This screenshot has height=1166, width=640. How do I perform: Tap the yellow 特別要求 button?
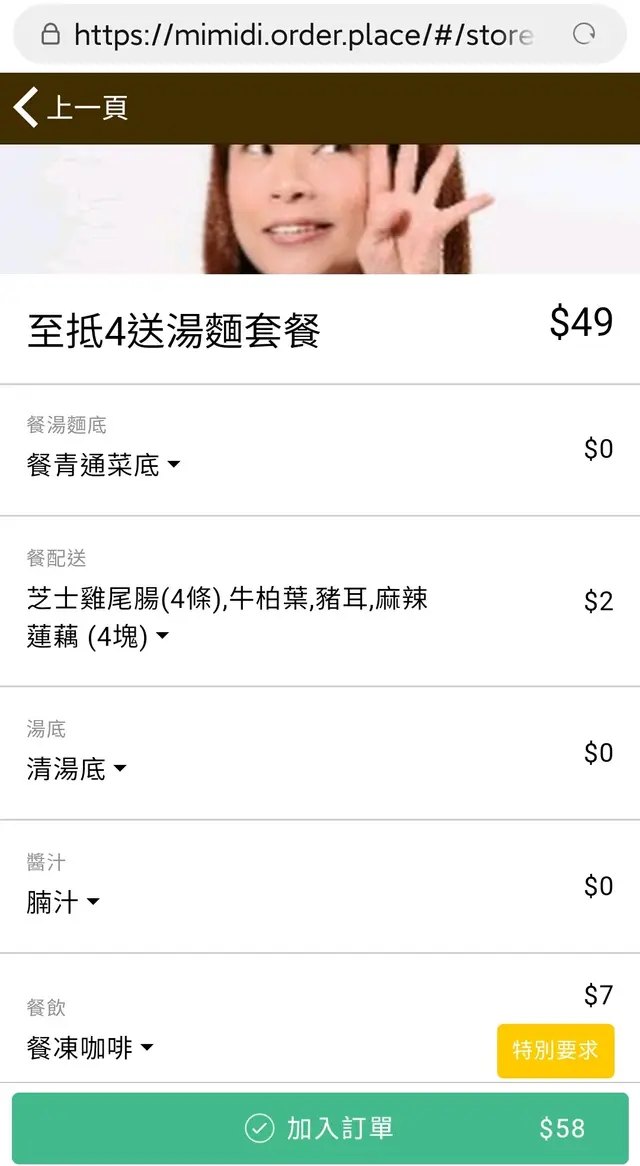pos(555,1050)
